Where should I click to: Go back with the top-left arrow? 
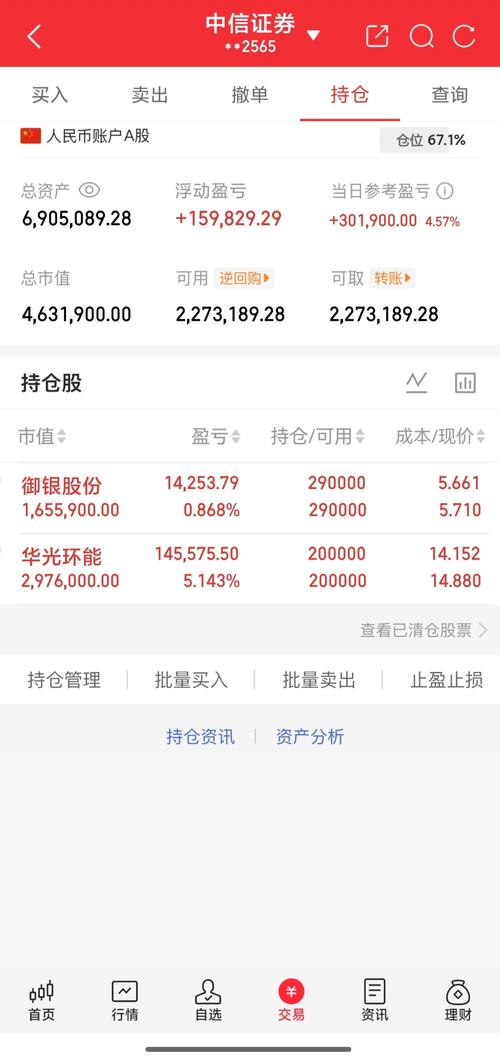click(x=34, y=36)
